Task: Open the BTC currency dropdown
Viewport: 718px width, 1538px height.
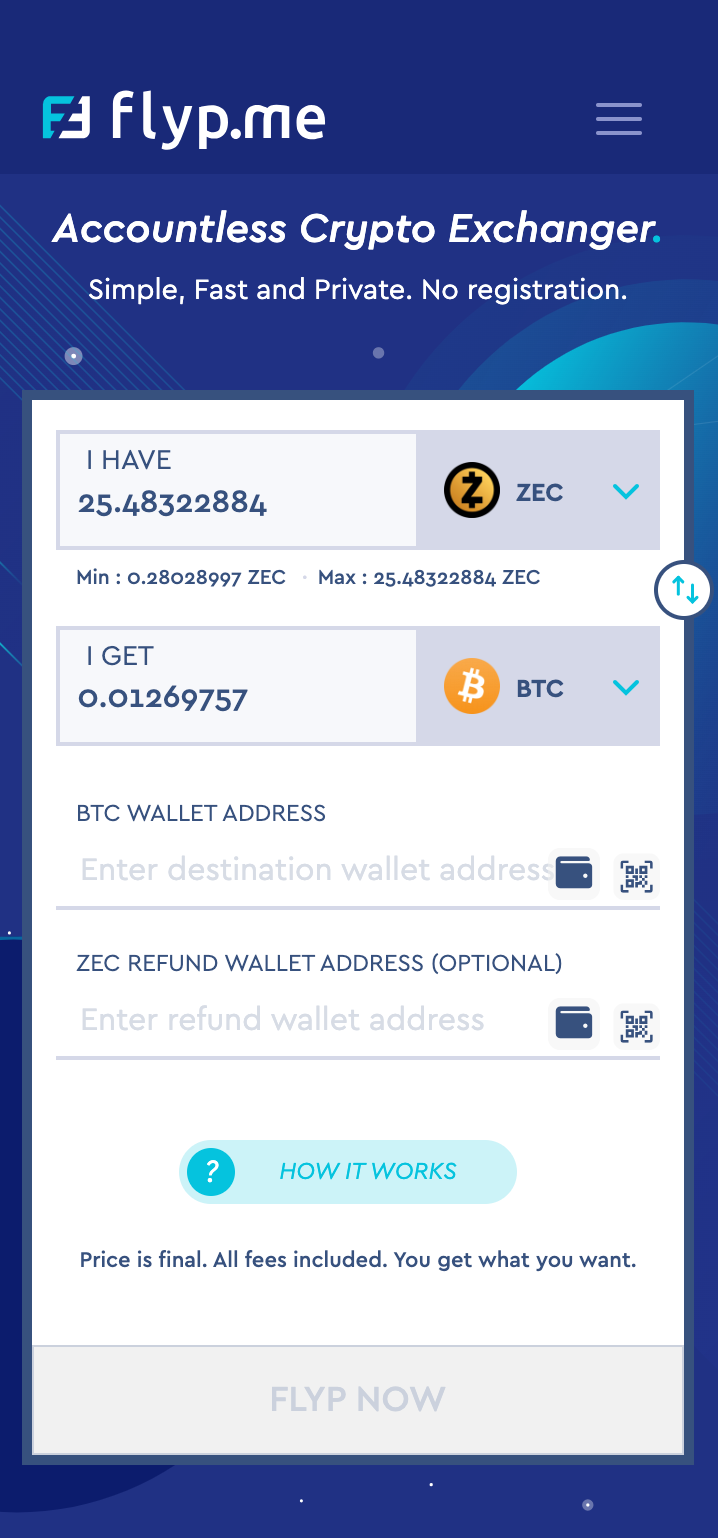Action: (x=538, y=687)
